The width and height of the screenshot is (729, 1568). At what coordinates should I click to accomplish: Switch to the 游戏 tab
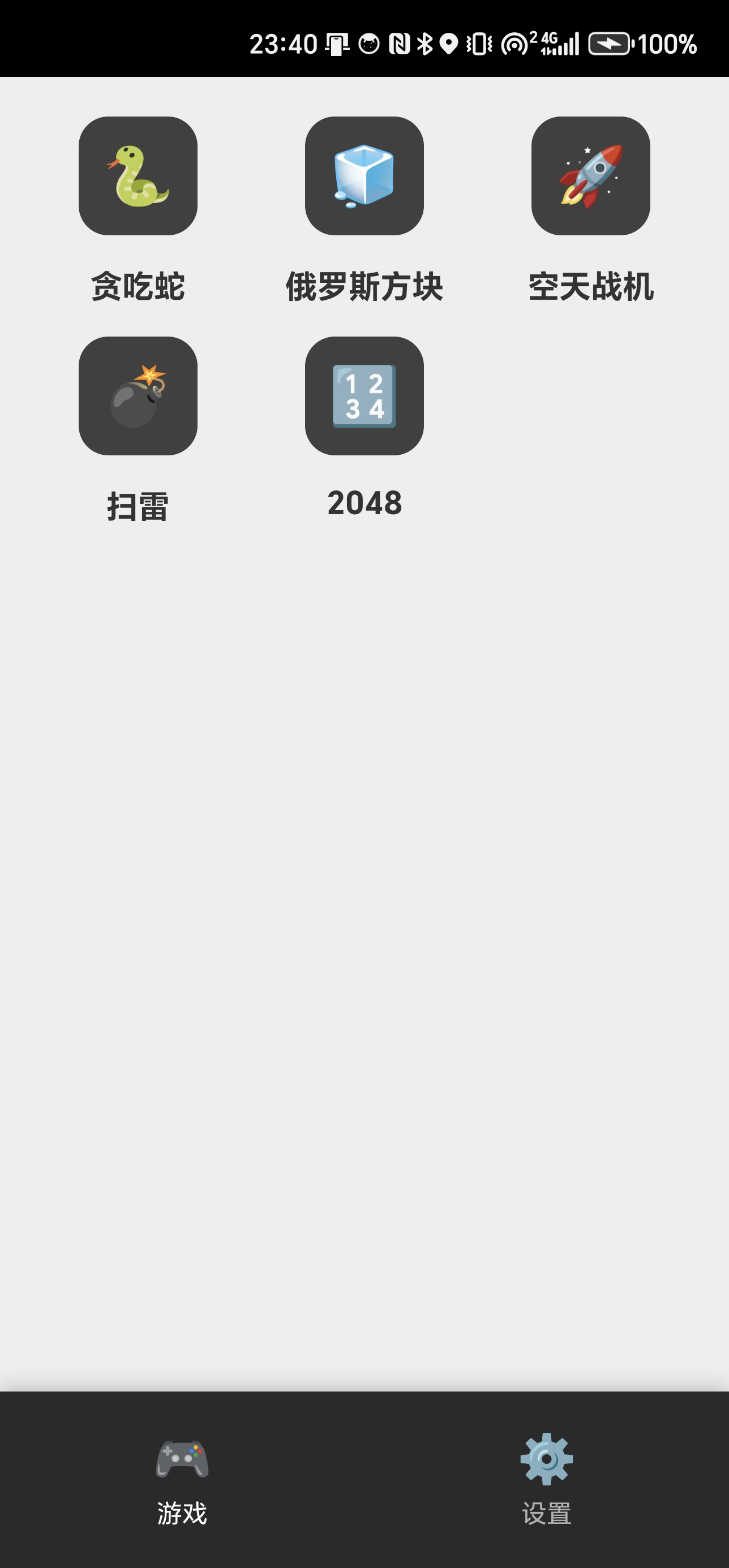pos(182,1479)
